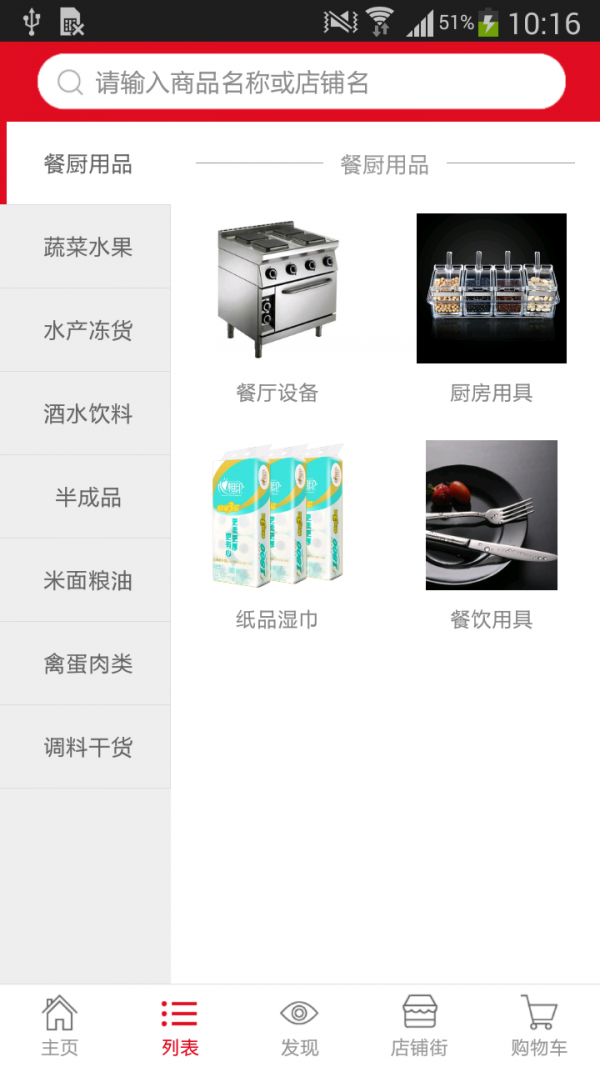Screen dimensions: 600x1067
Task: Switch to the 发现 discover tab
Action: tap(299, 1026)
